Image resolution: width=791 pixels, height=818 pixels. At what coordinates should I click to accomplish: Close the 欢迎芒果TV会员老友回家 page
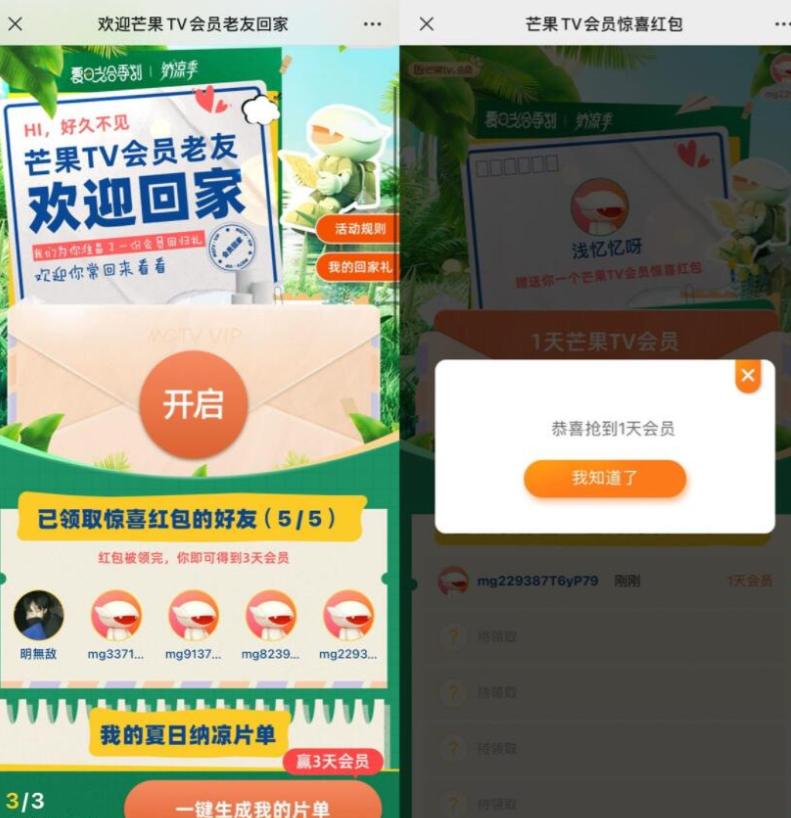16,24
